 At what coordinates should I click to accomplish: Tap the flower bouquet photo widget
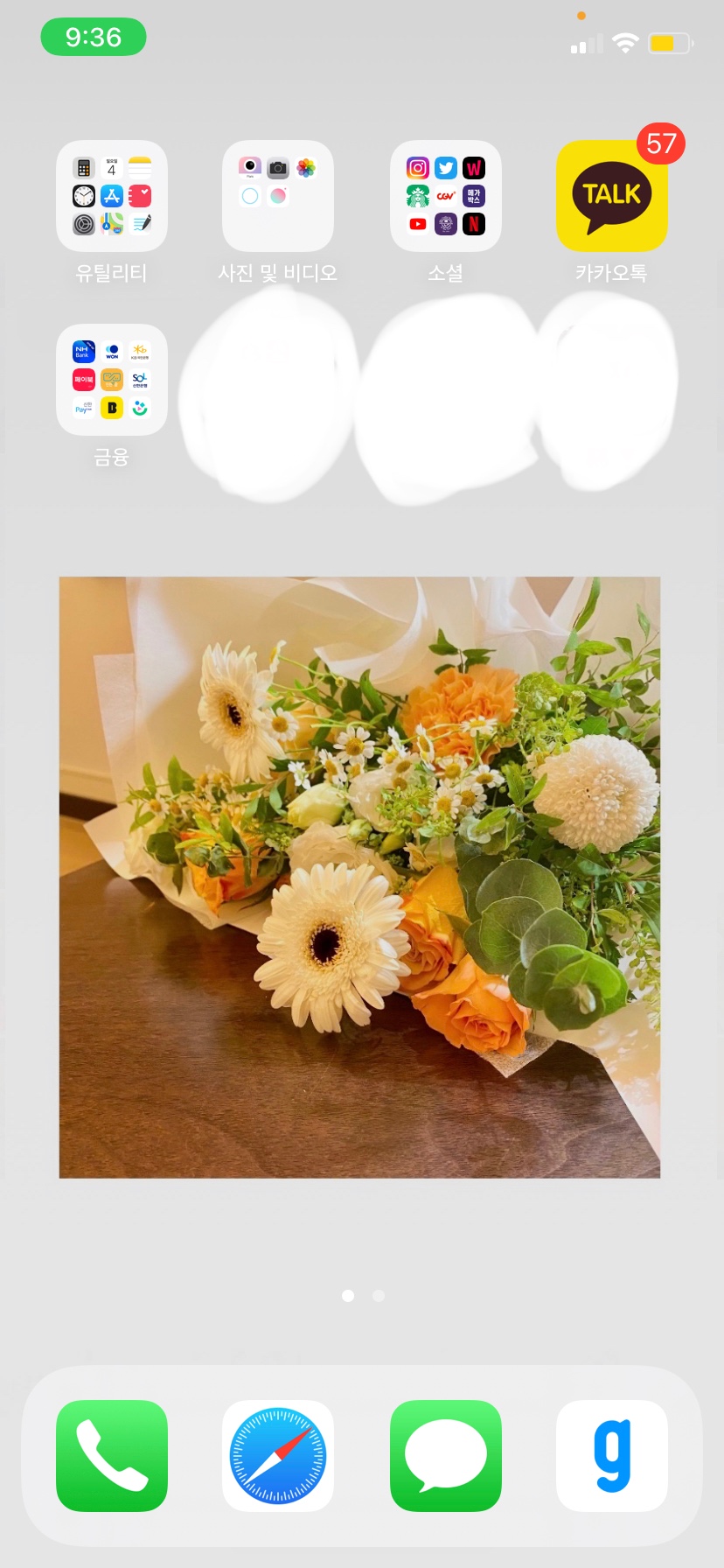[359, 877]
